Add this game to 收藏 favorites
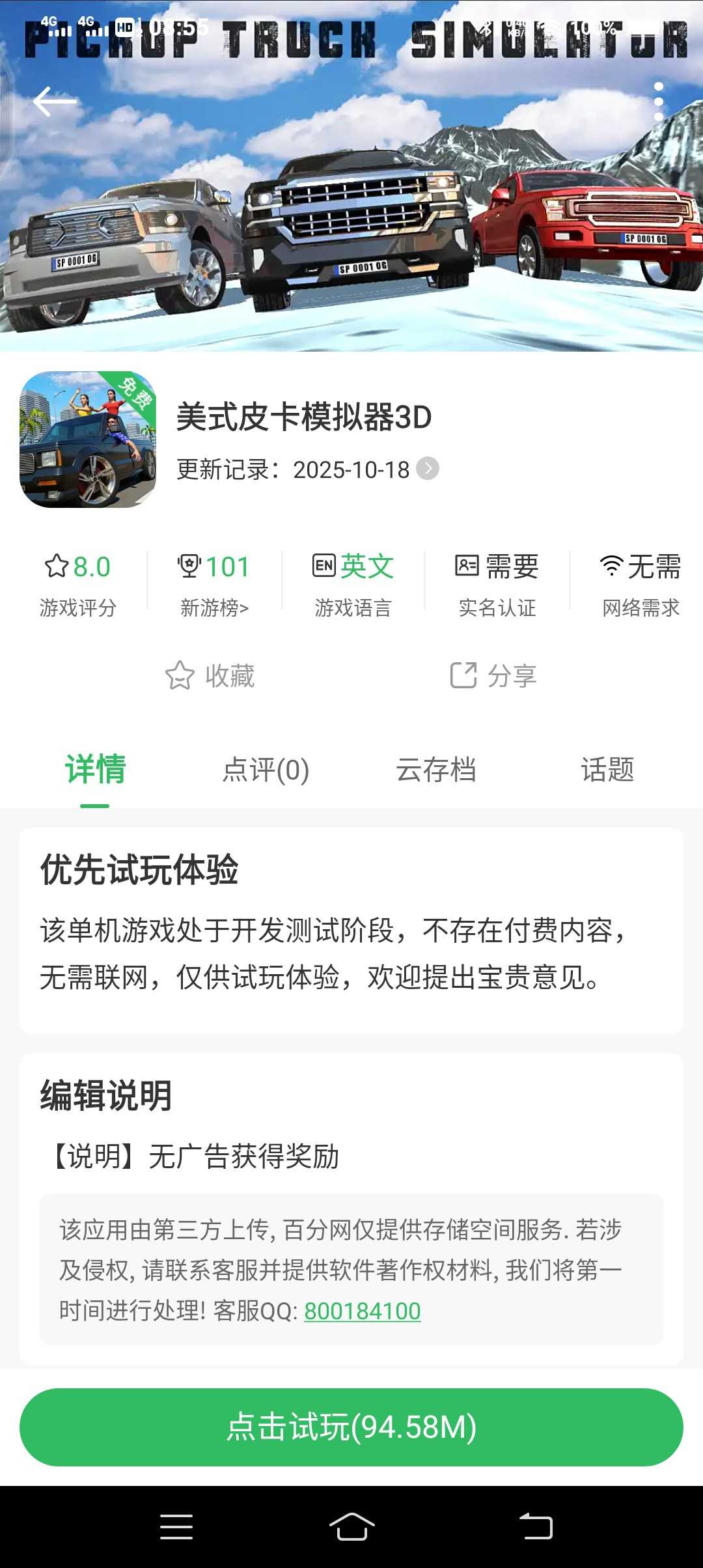 [210, 676]
